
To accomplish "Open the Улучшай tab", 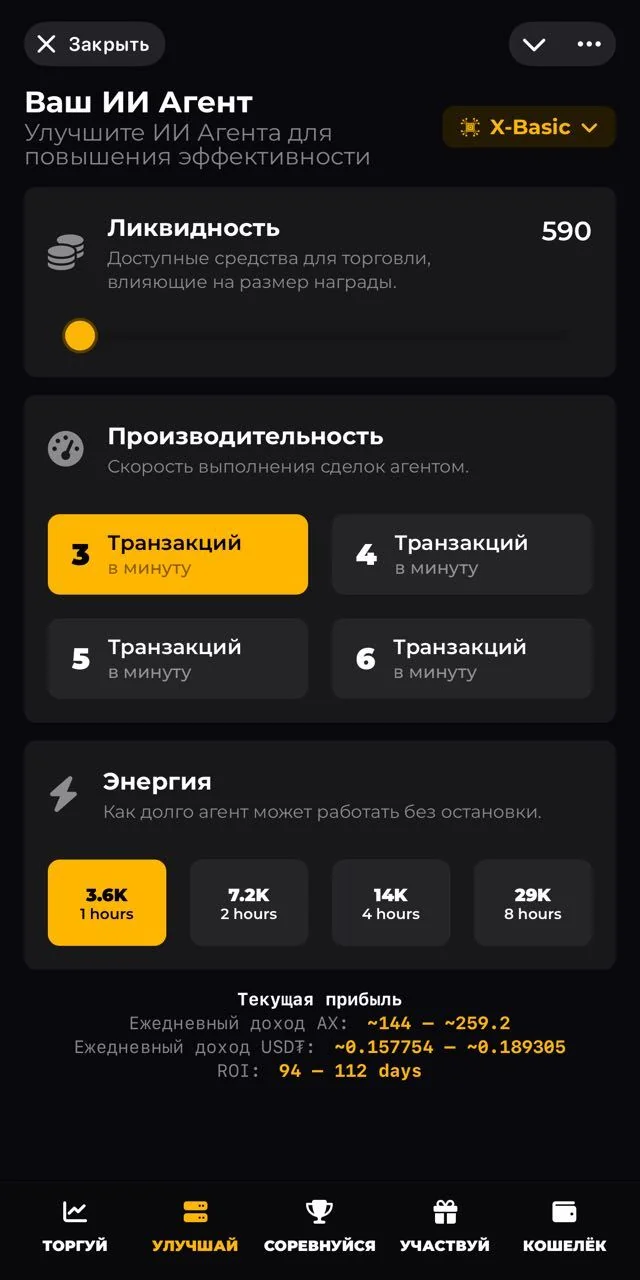I will [x=195, y=1227].
